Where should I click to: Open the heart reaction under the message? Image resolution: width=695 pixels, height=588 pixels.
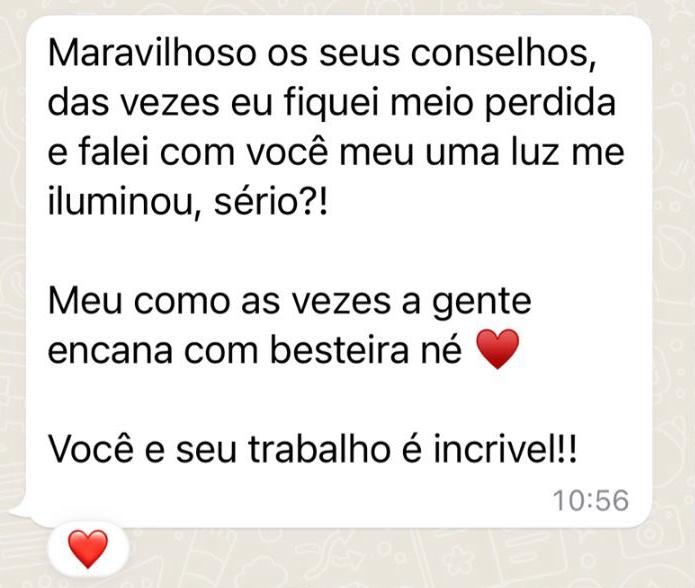pos(87,547)
